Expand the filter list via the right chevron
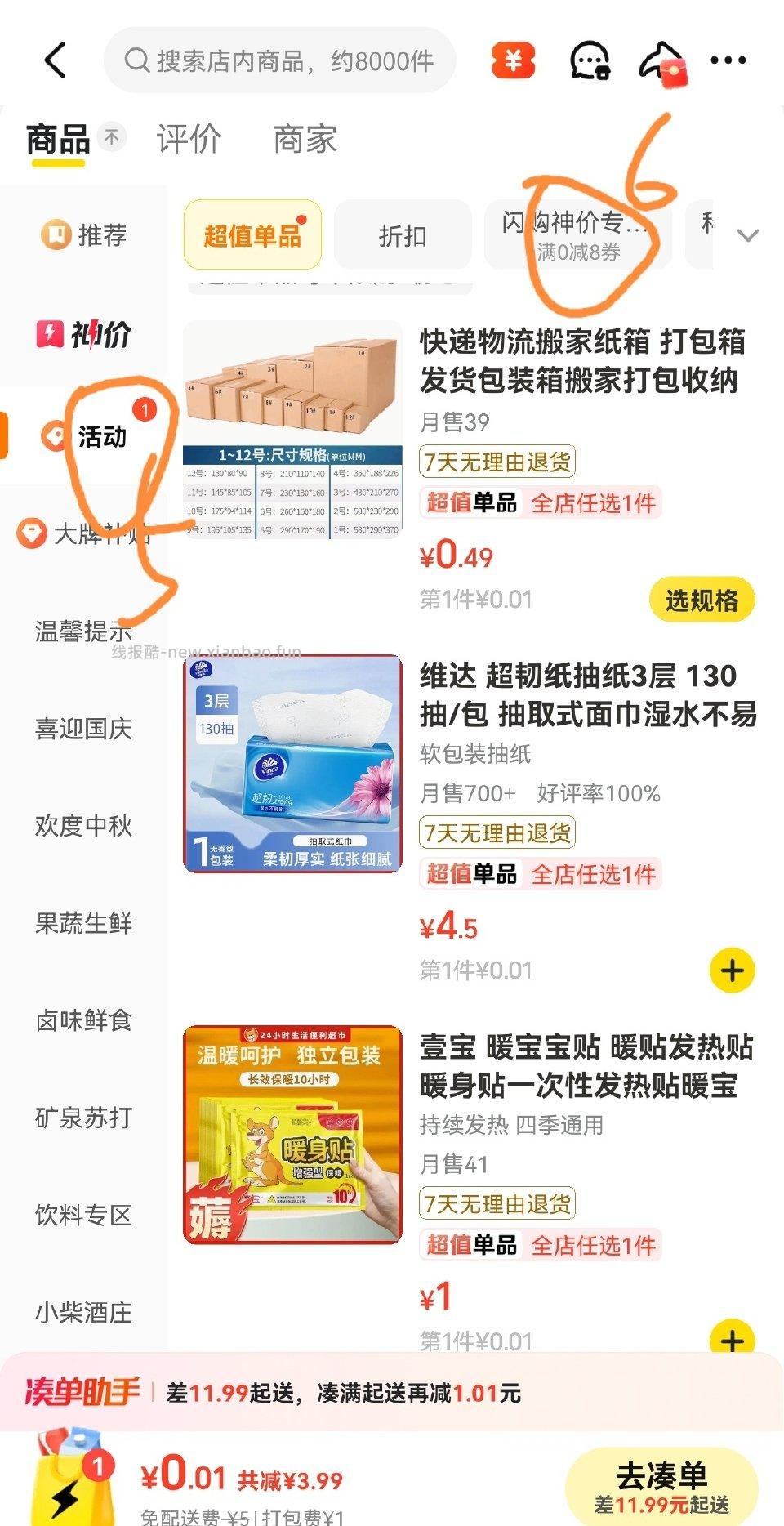The width and height of the screenshot is (784, 1526). click(x=747, y=235)
